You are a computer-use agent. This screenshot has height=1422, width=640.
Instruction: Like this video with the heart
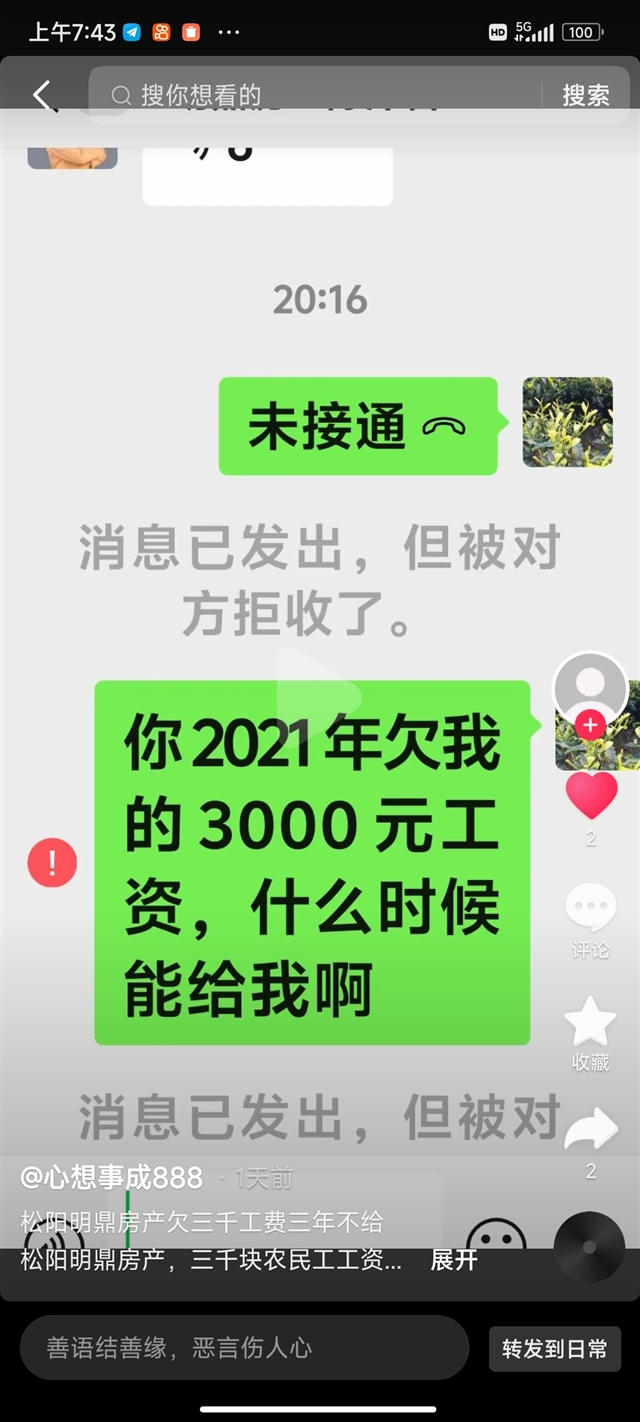(591, 796)
